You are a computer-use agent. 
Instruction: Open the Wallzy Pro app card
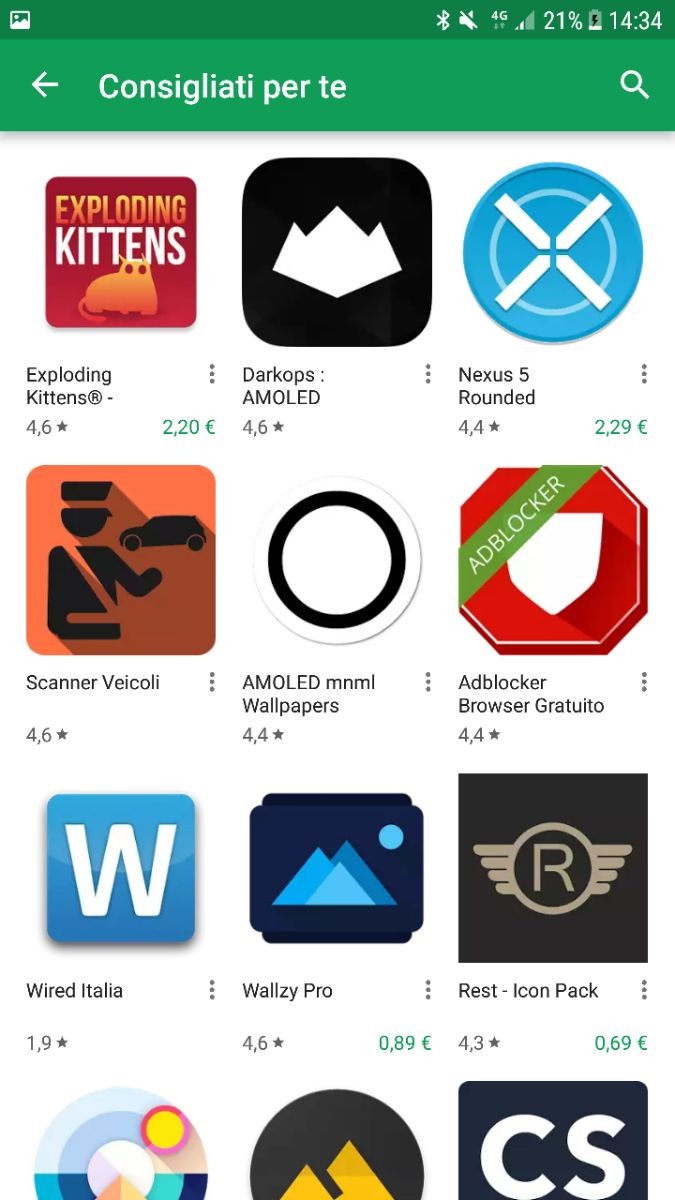click(337, 913)
